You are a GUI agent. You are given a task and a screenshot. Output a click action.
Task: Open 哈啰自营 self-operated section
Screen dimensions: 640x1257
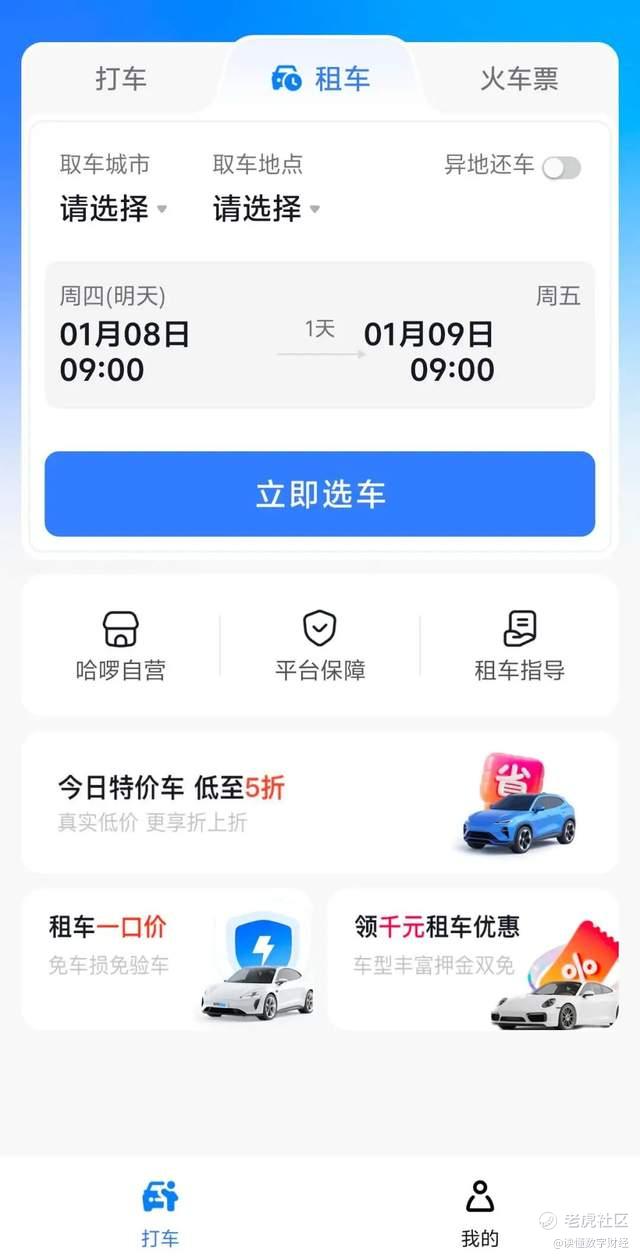[121, 646]
